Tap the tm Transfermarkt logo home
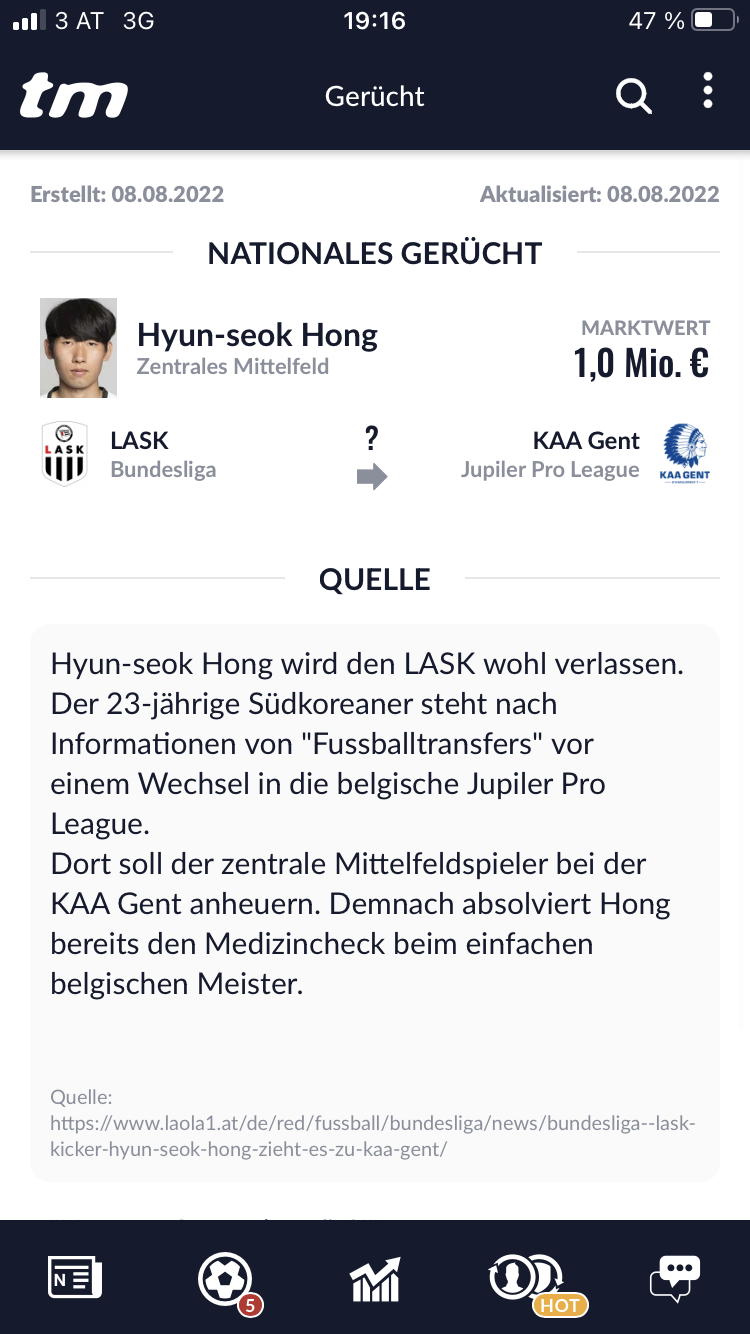The image size is (750, 1334). coord(74,96)
